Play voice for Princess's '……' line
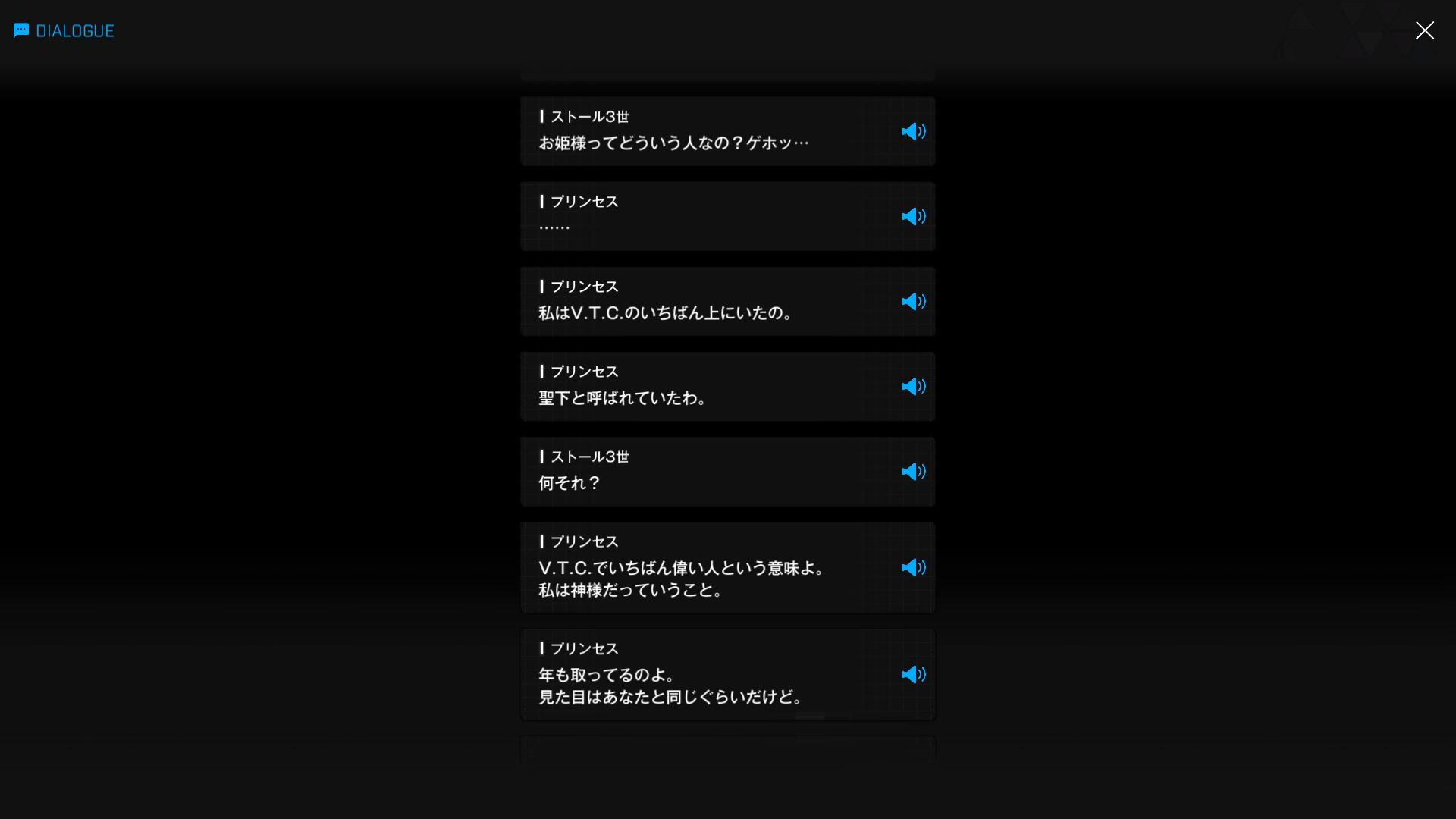This screenshot has width=1456, height=819. coord(913,217)
